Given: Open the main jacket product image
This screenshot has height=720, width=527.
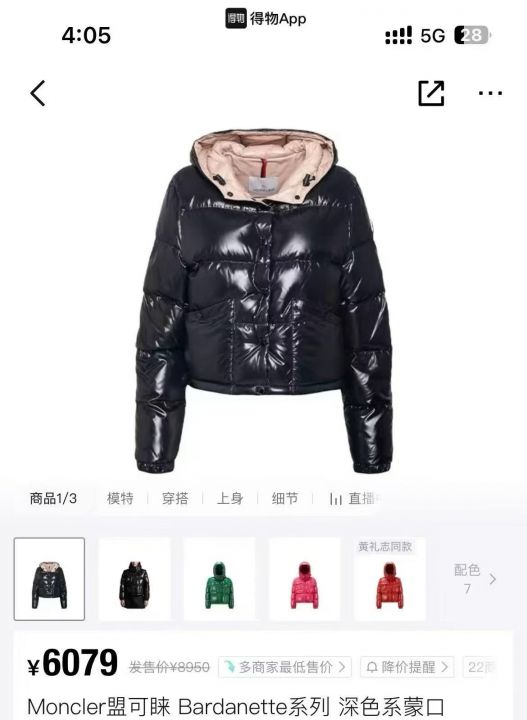Looking at the screenshot, I should (x=264, y=301).
